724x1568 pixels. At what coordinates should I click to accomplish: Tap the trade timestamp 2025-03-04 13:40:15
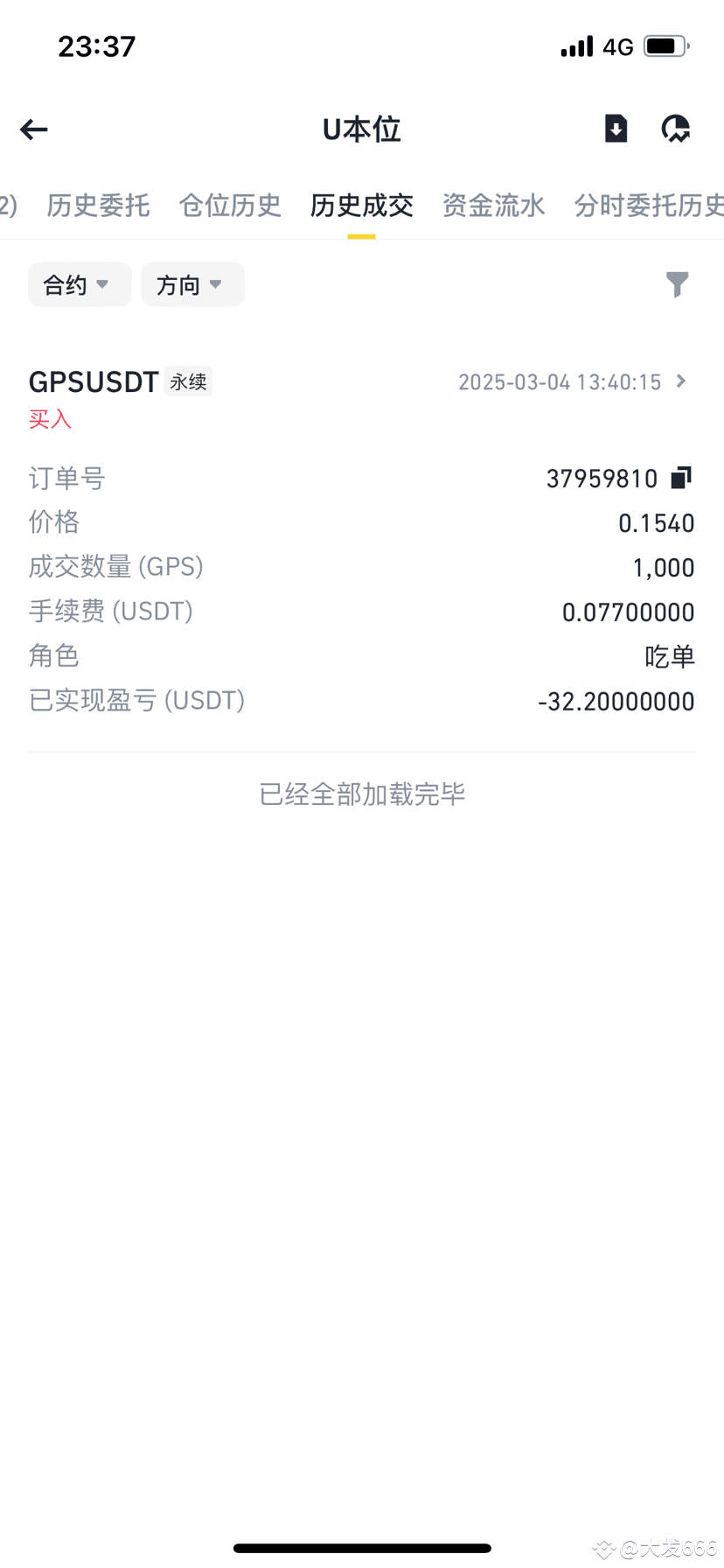click(560, 381)
